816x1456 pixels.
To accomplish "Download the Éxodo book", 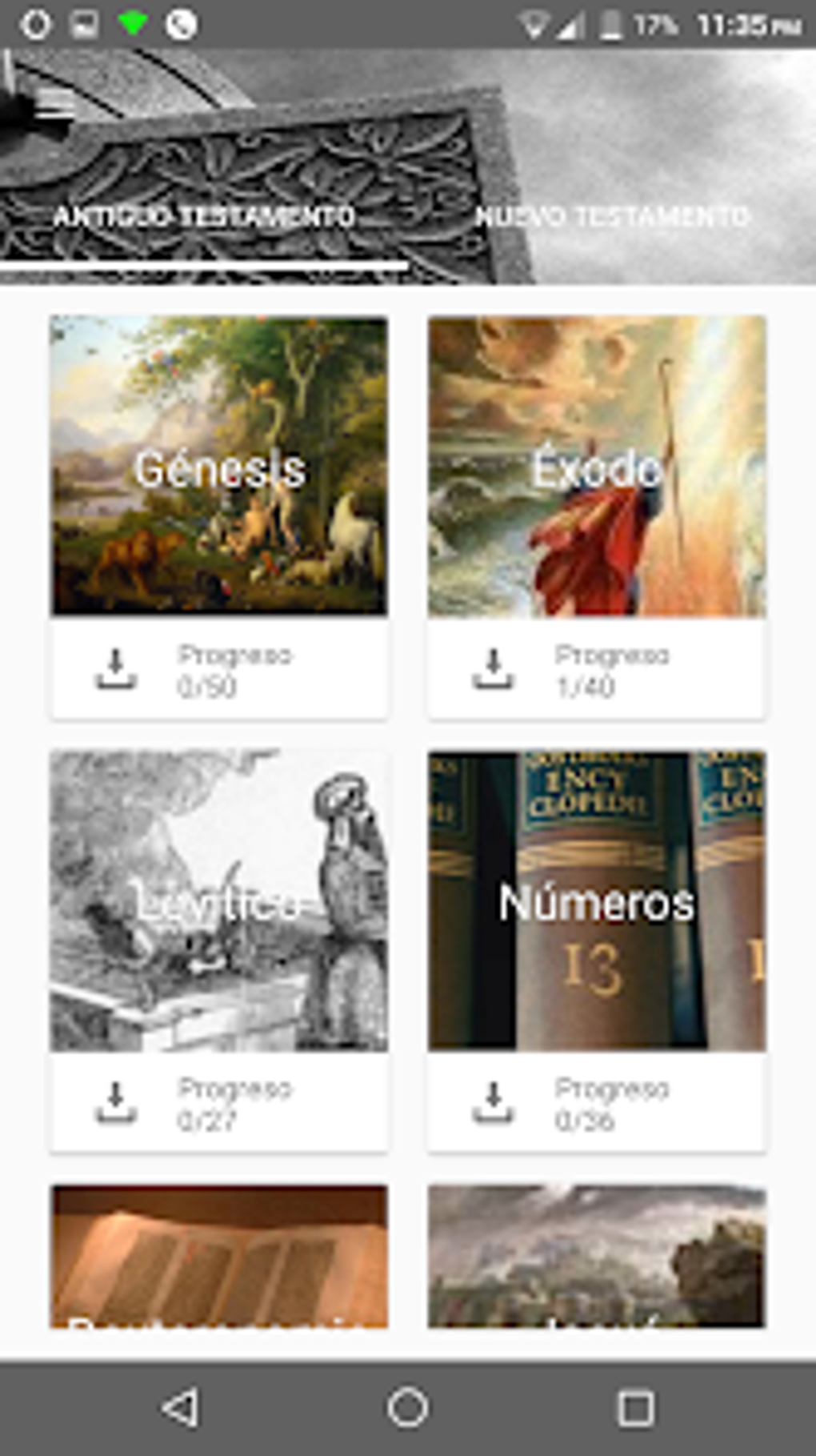I will coord(493,669).
